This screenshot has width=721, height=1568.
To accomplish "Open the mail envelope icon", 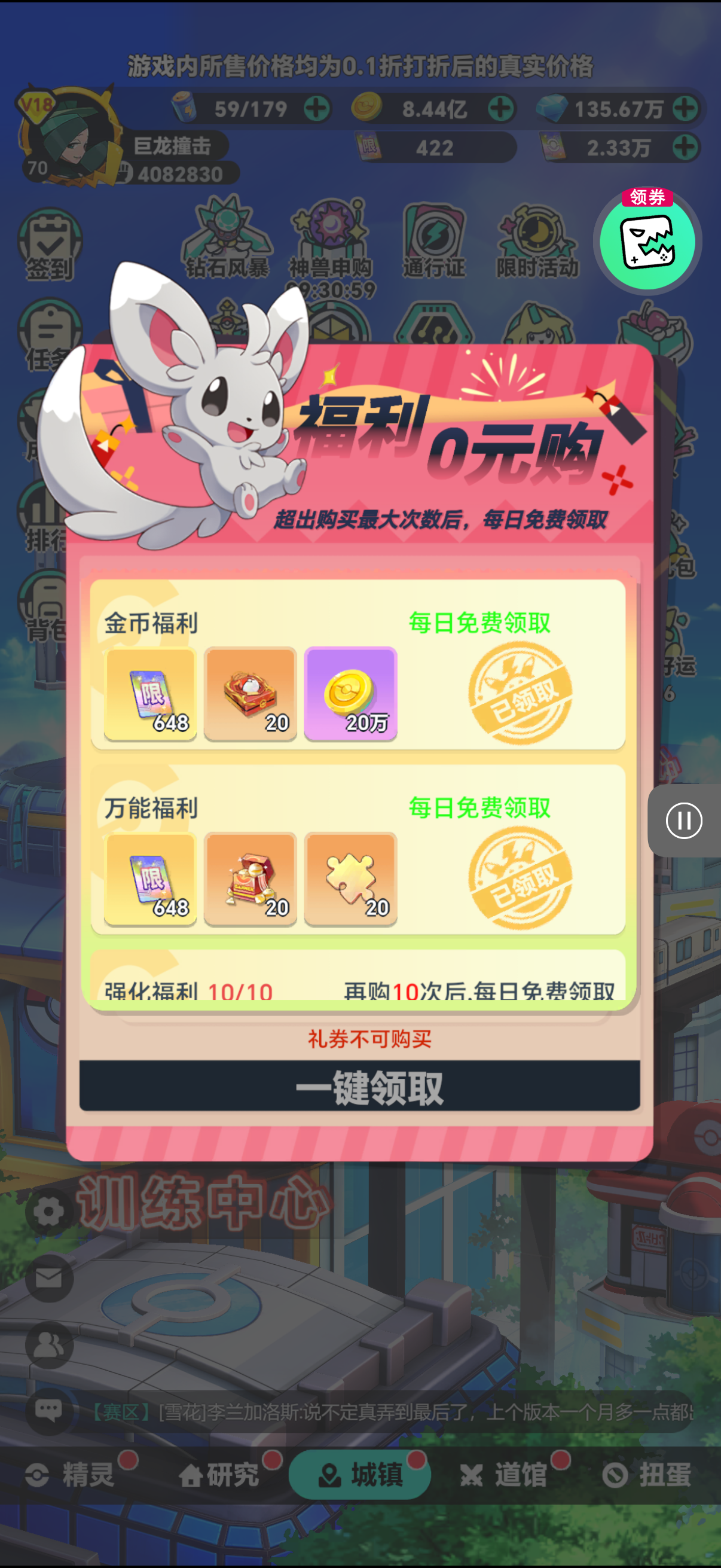I will click(x=48, y=1279).
